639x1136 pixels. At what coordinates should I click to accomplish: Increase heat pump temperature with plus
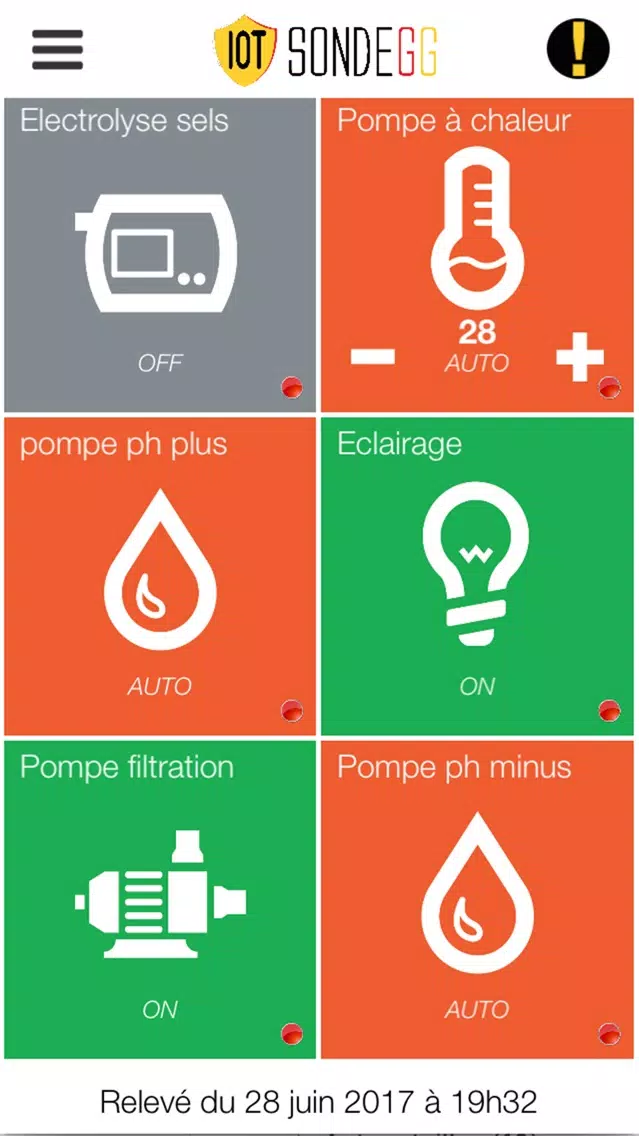click(580, 356)
